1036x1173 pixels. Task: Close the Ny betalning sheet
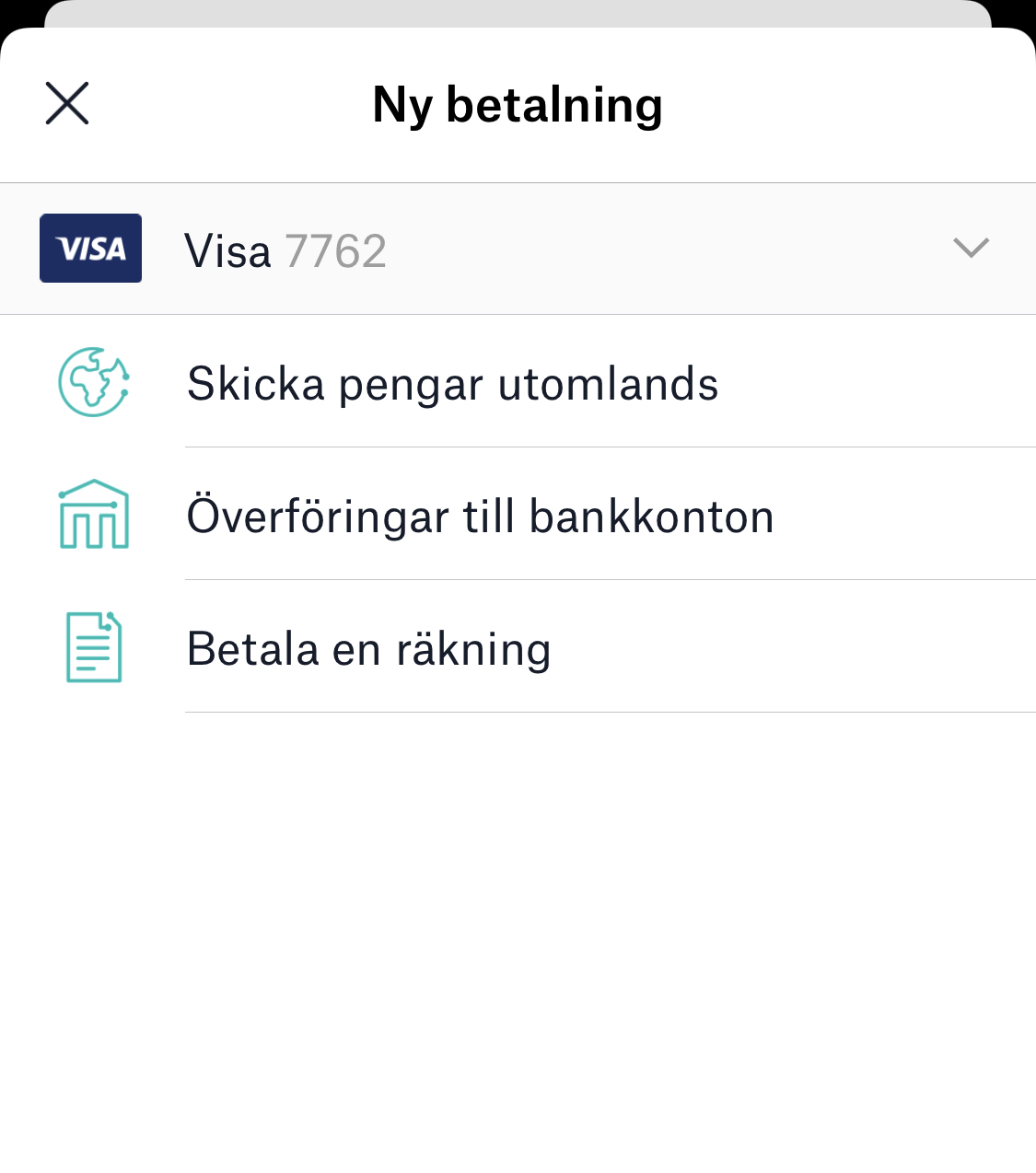67,103
